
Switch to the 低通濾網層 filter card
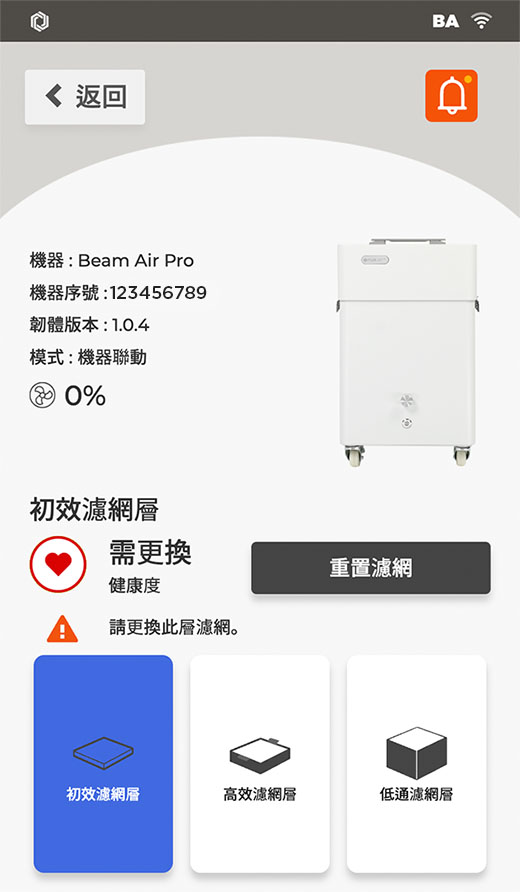416,763
